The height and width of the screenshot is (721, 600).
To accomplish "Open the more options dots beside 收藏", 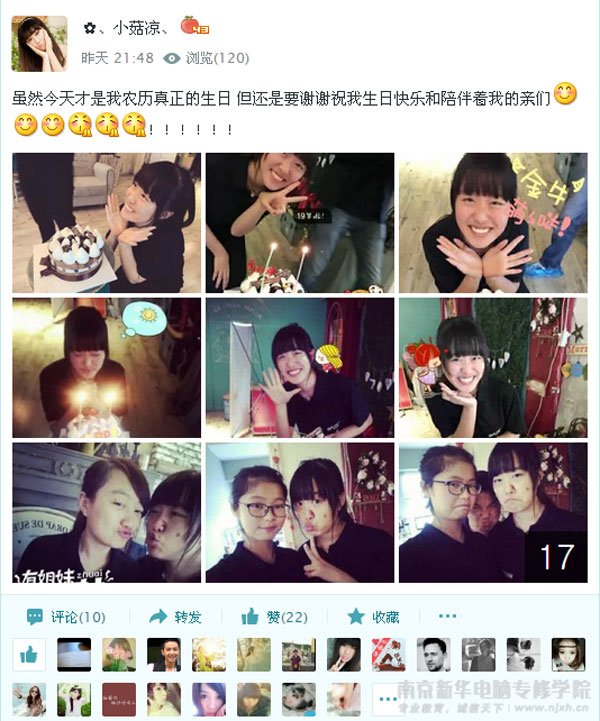I will 447,617.
